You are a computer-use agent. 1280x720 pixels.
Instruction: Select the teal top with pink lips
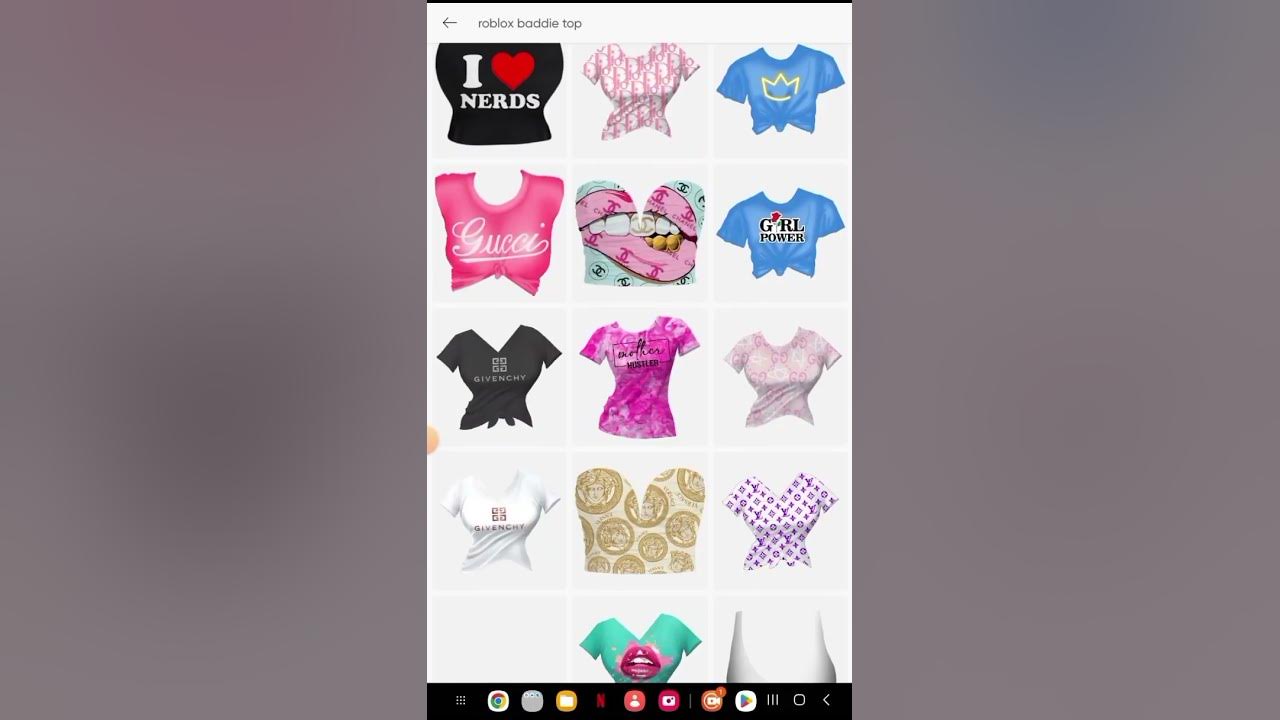pos(640,648)
